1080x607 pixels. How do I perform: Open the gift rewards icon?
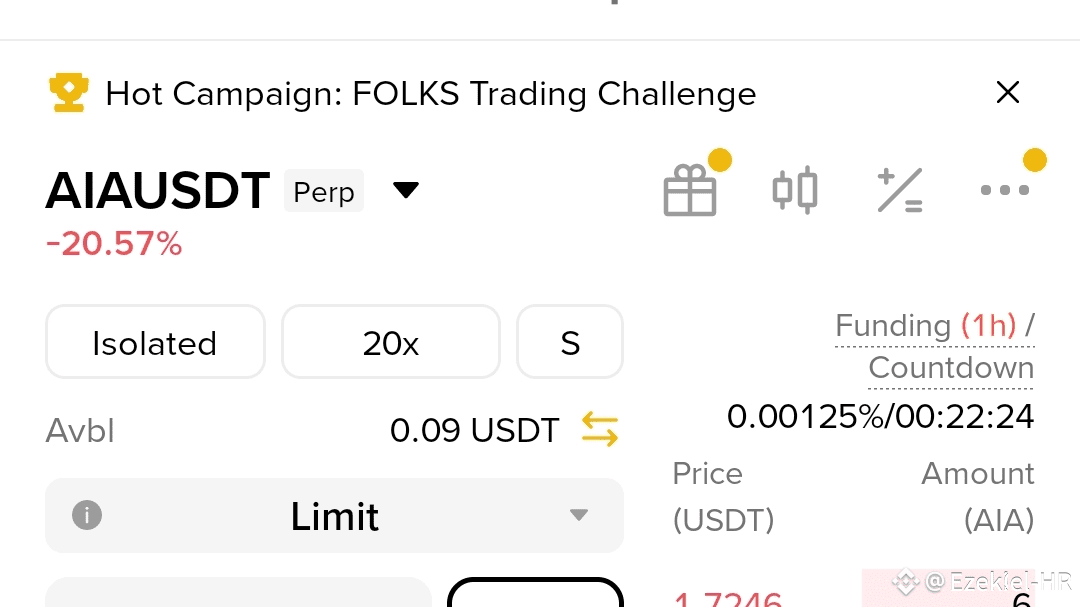(690, 190)
